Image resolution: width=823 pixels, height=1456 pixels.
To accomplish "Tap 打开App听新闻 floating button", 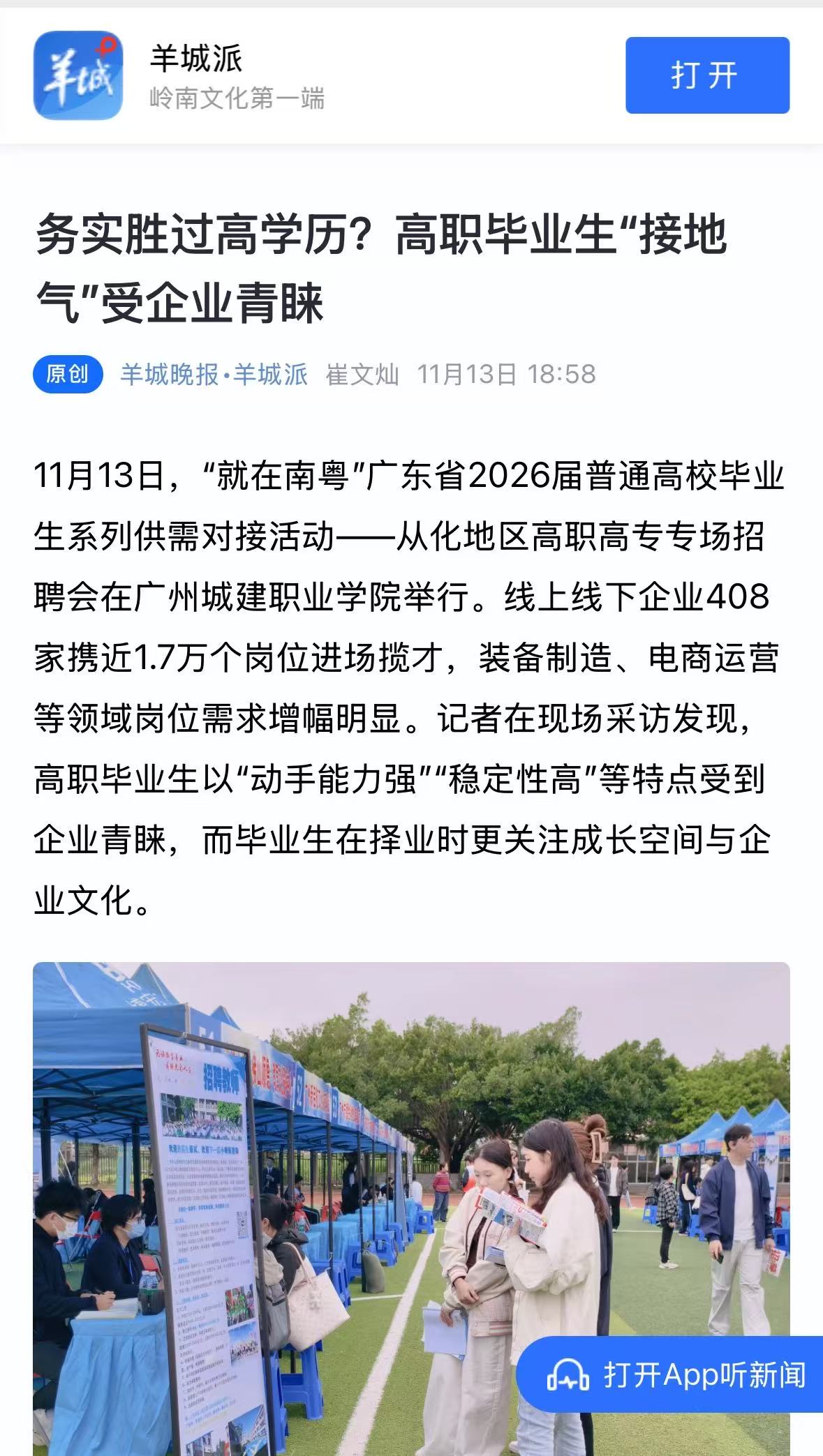I will click(x=674, y=1374).
